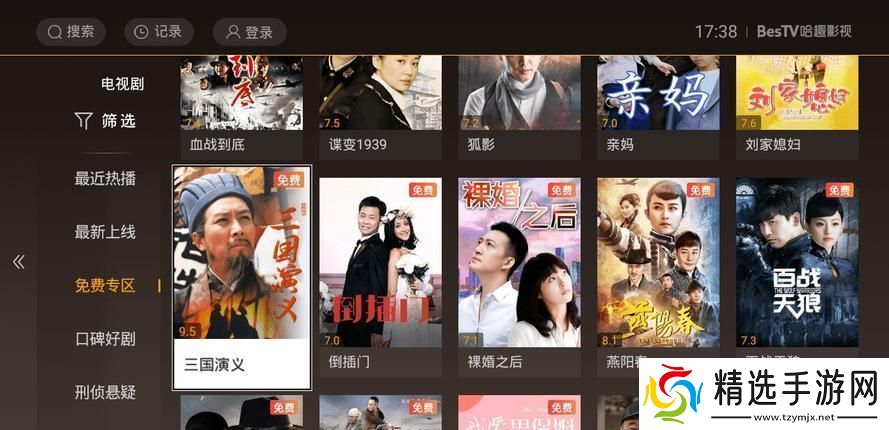Image resolution: width=889 pixels, height=430 pixels.
Task: Select the 免费专区 category
Action: tap(105, 286)
